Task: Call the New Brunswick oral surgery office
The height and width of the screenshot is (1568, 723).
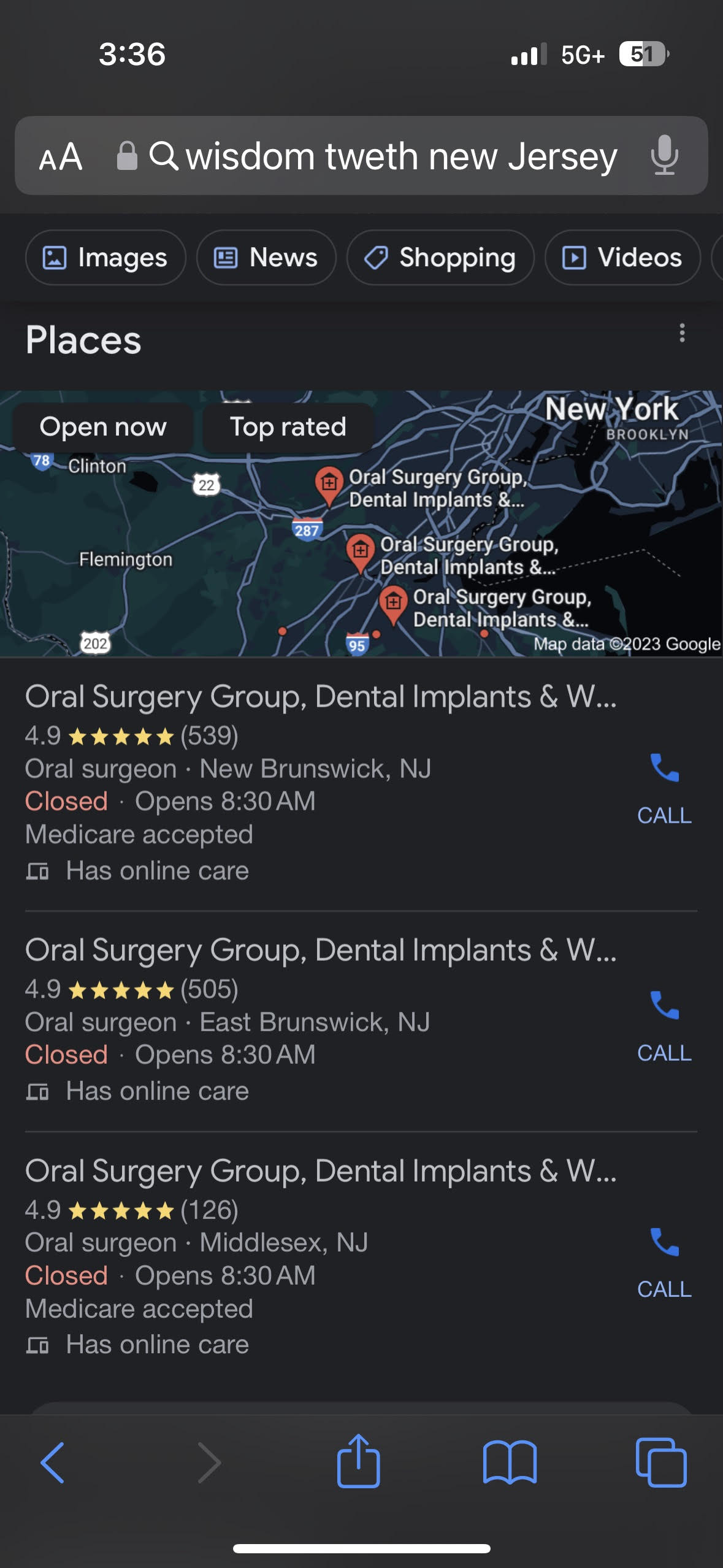Action: point(664,788)
